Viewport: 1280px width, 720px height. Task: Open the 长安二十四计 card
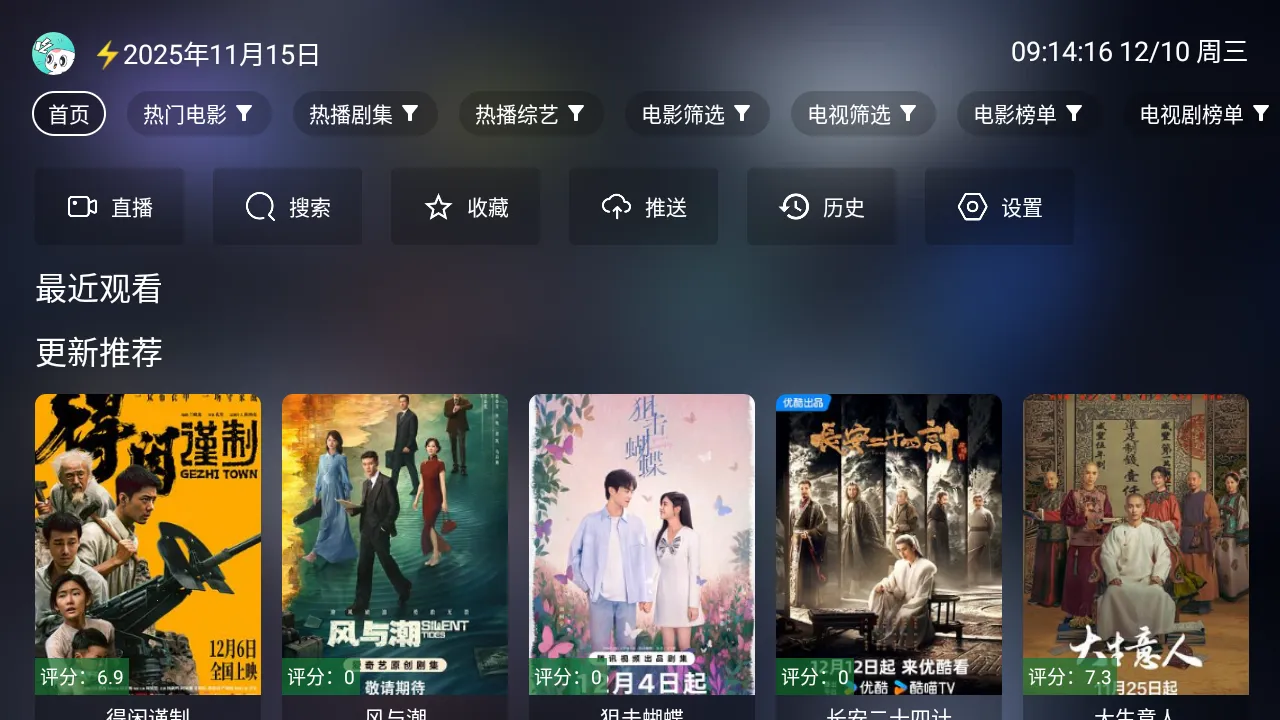pos(889,545)
